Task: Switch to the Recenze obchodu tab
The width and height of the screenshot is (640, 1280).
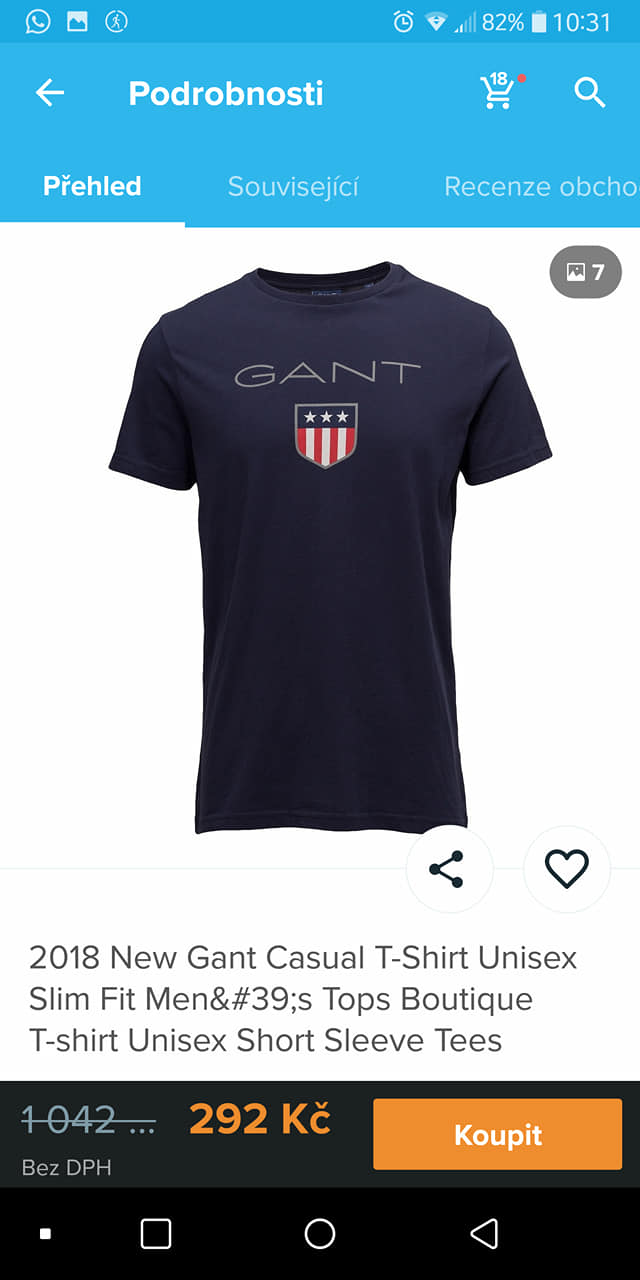Action: pyautogui.click(x=540, y=186)
